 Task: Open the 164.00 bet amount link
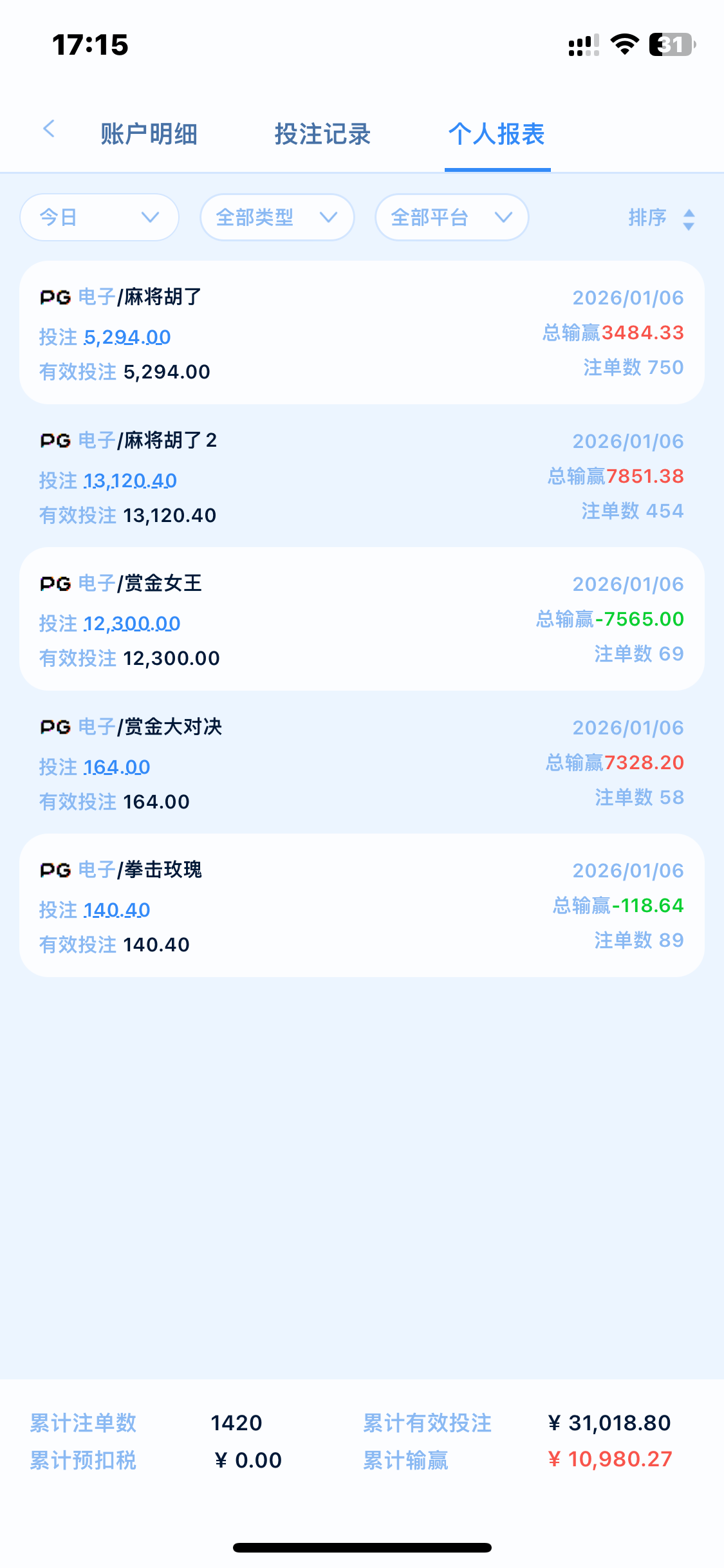(116, 767)
